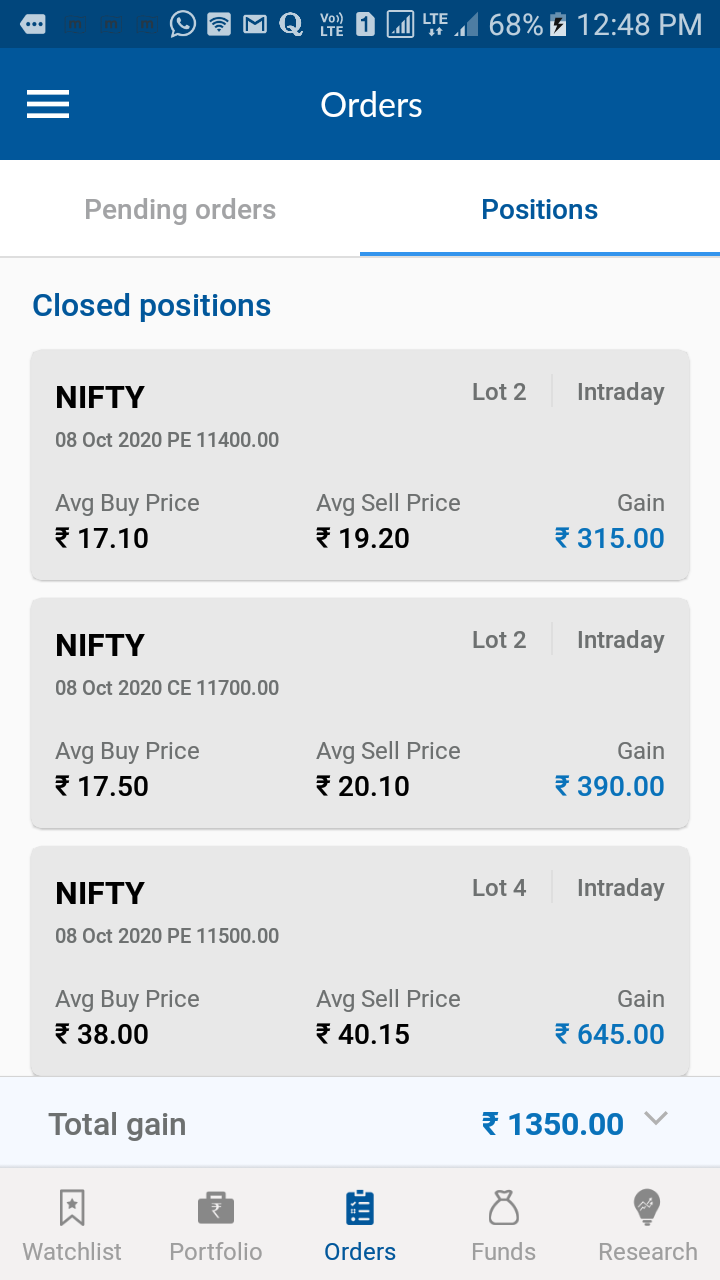Expand the Total gain chevron
This screenshot has height=1280, width=720.
tap(656, 1119)
